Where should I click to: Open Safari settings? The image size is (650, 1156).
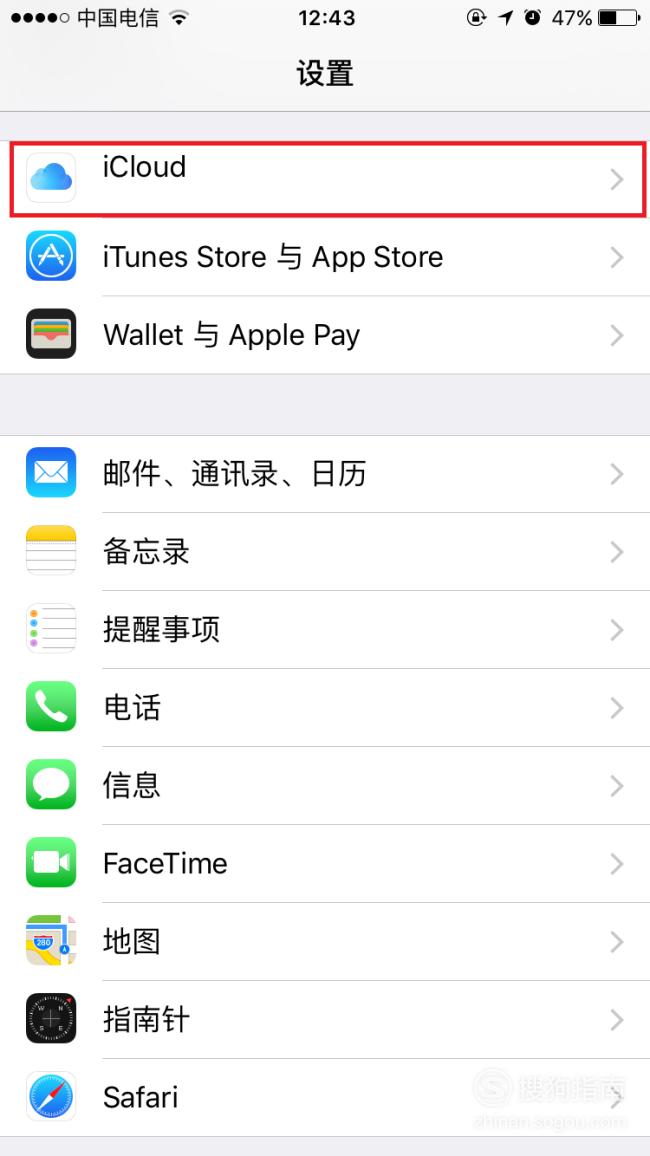click(325, 1098)
